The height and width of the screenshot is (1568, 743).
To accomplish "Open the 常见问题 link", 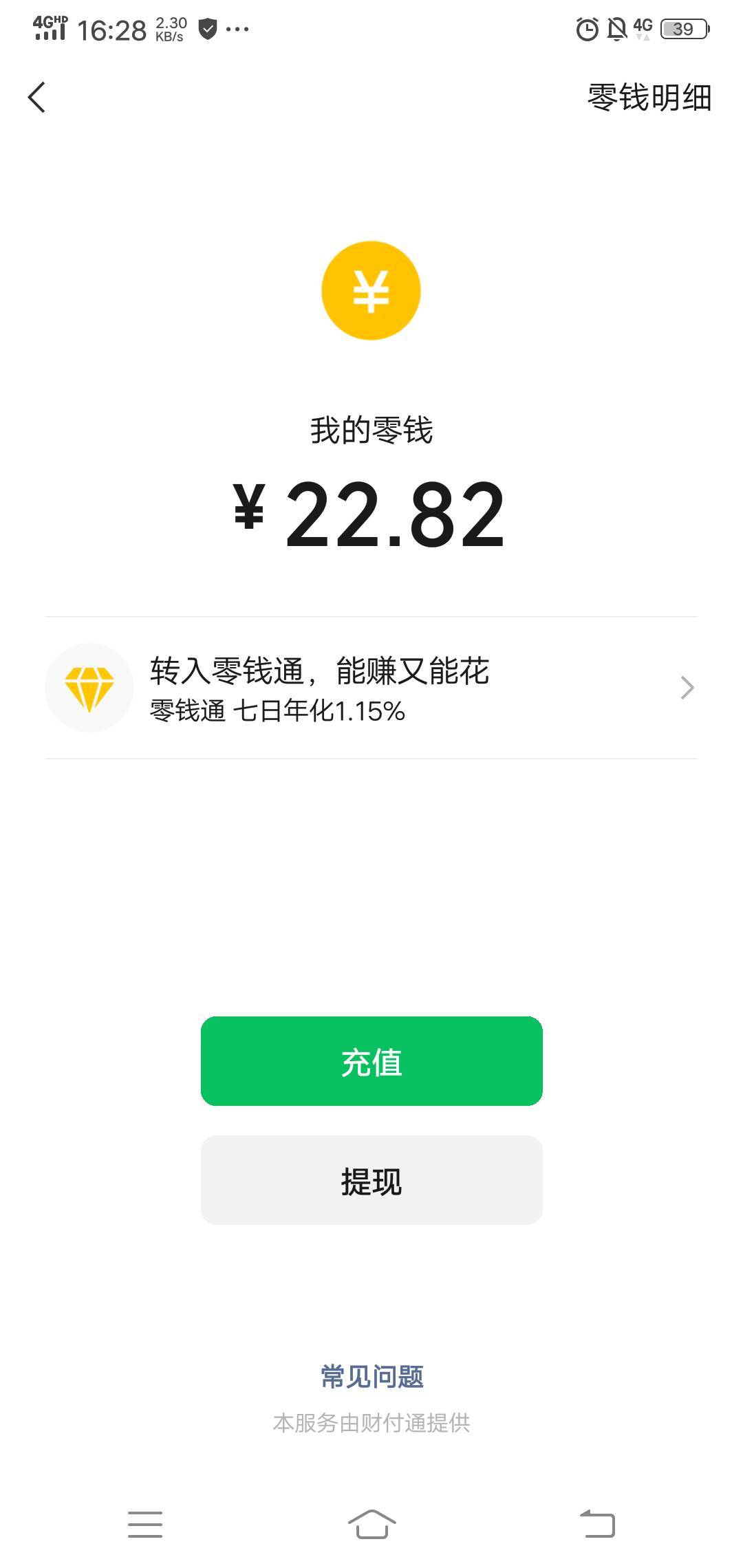I will click(371, 1377).
